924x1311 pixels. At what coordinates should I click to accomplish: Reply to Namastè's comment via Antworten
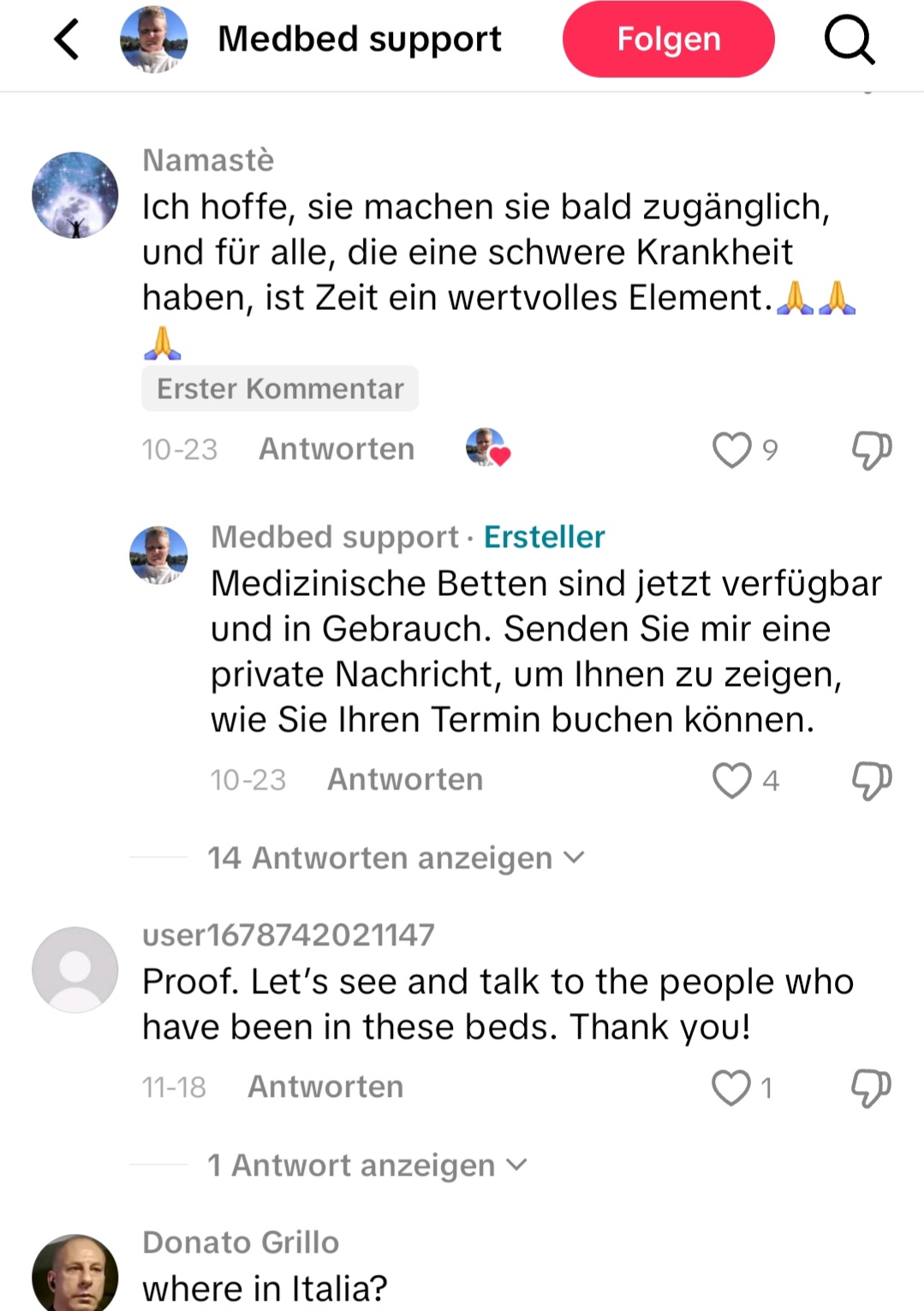337,449
